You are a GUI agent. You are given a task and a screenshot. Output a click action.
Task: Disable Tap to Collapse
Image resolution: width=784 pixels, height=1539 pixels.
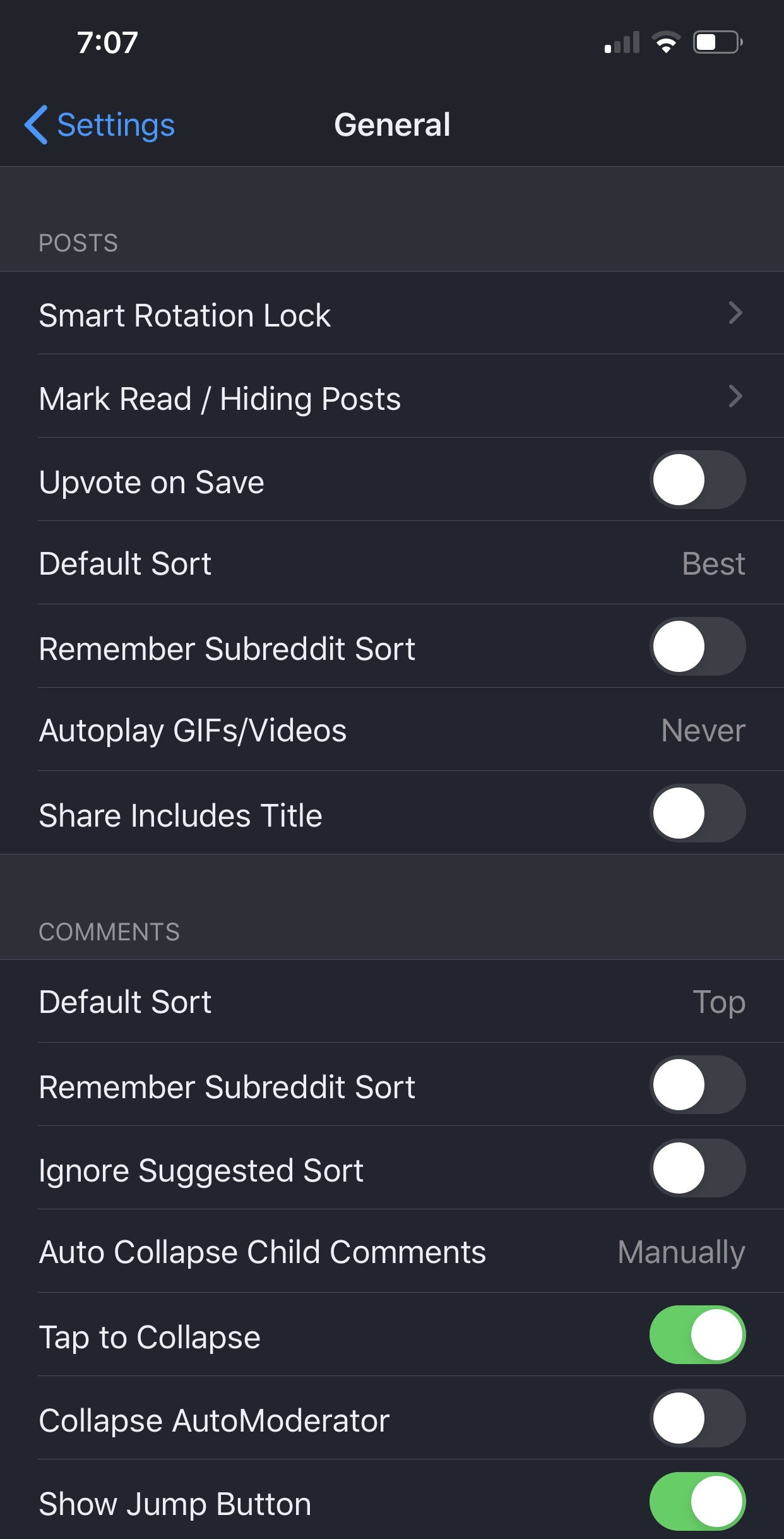coord(697,1336)
